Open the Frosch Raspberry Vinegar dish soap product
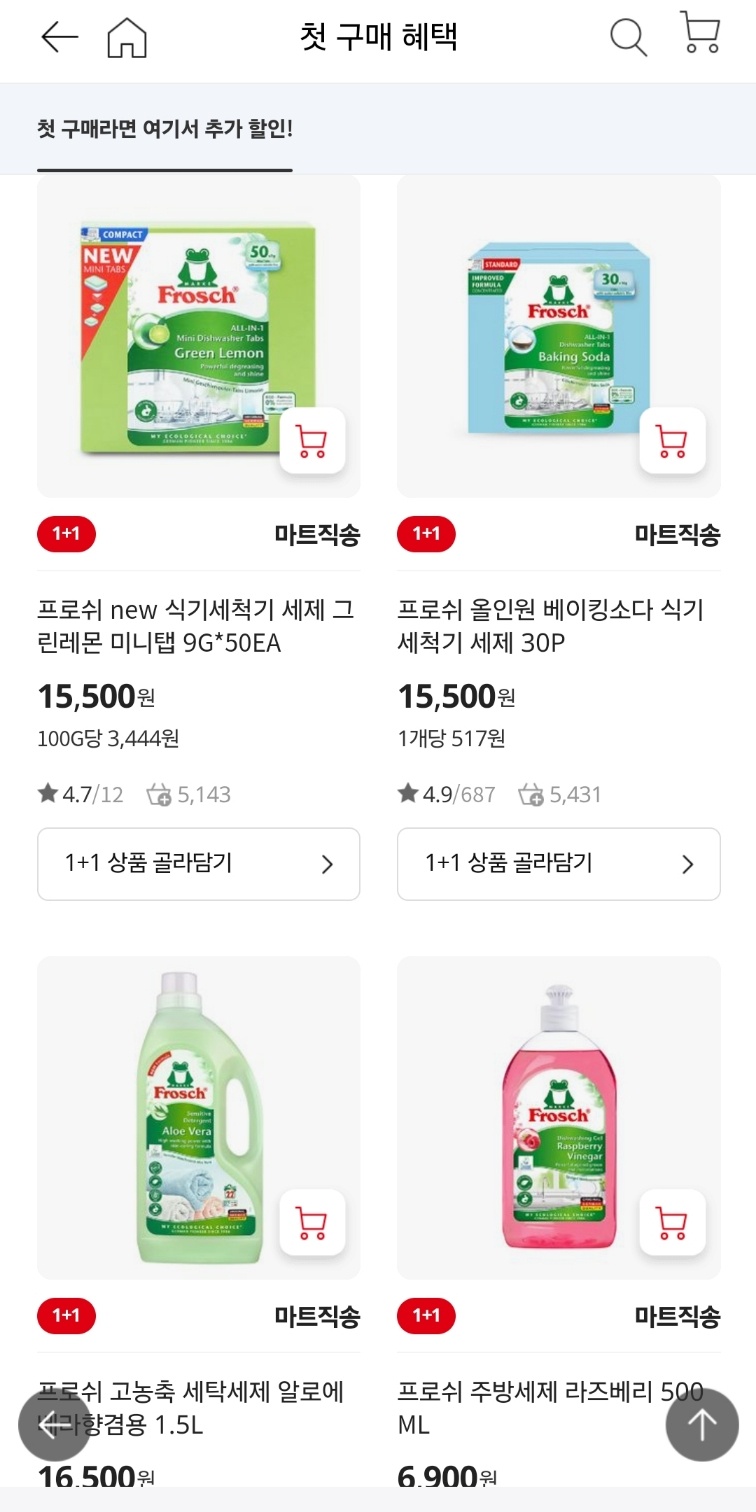Viewport: 756px width, 1512px height. click(558, 1116)
